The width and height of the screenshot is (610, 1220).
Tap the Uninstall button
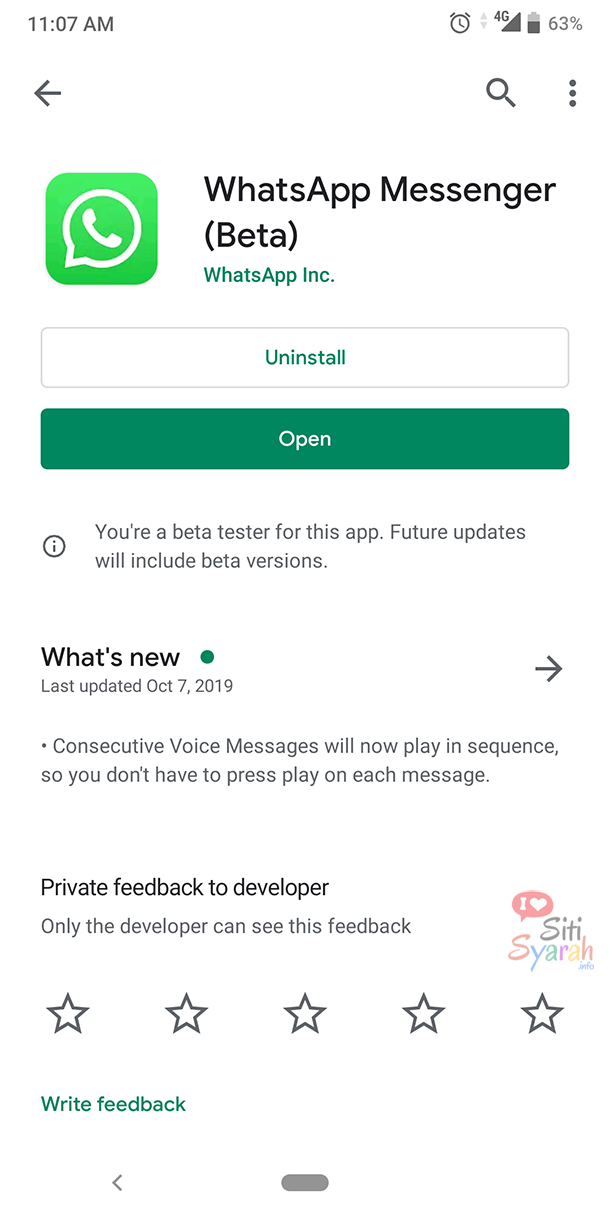click(x=305, y=357)
